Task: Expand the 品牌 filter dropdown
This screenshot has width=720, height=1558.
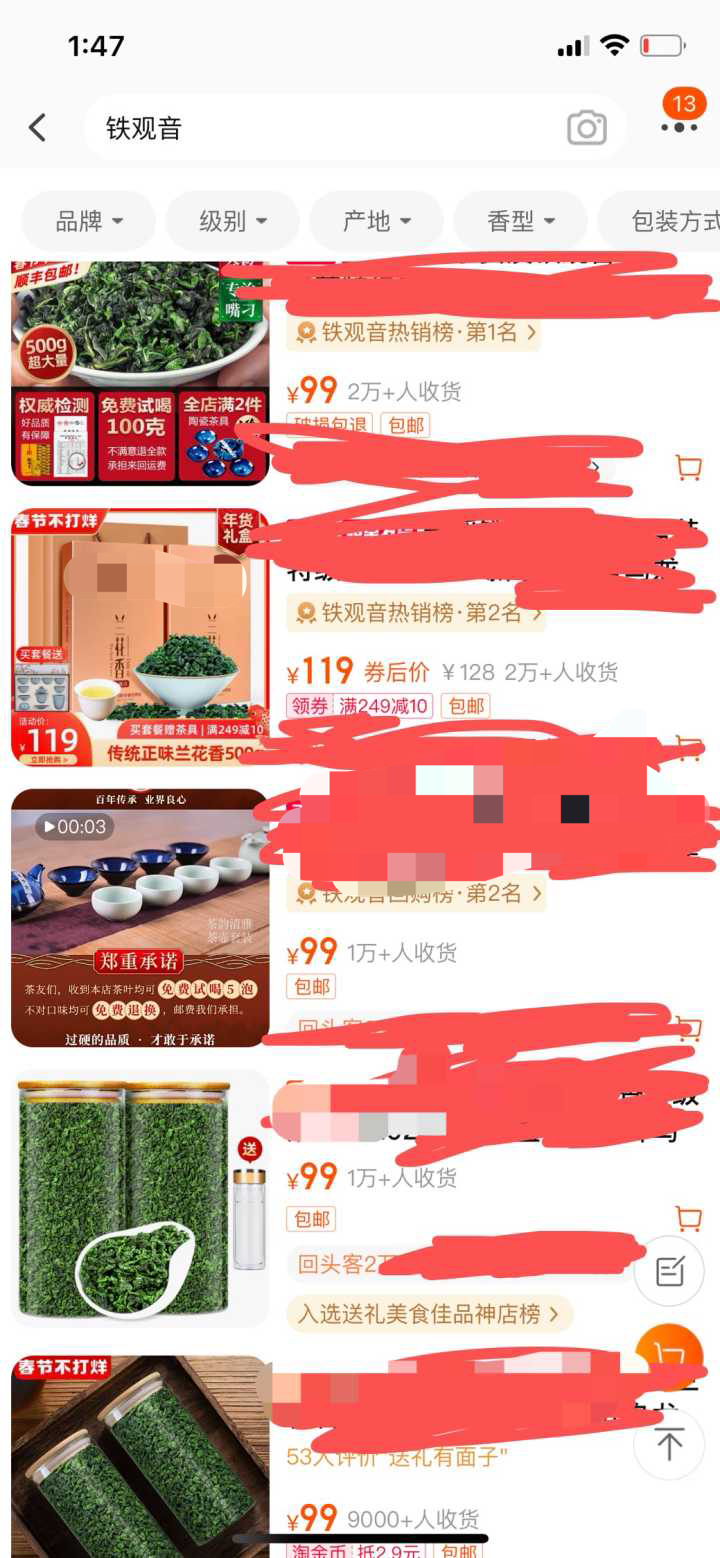Action: click(89, 221)
